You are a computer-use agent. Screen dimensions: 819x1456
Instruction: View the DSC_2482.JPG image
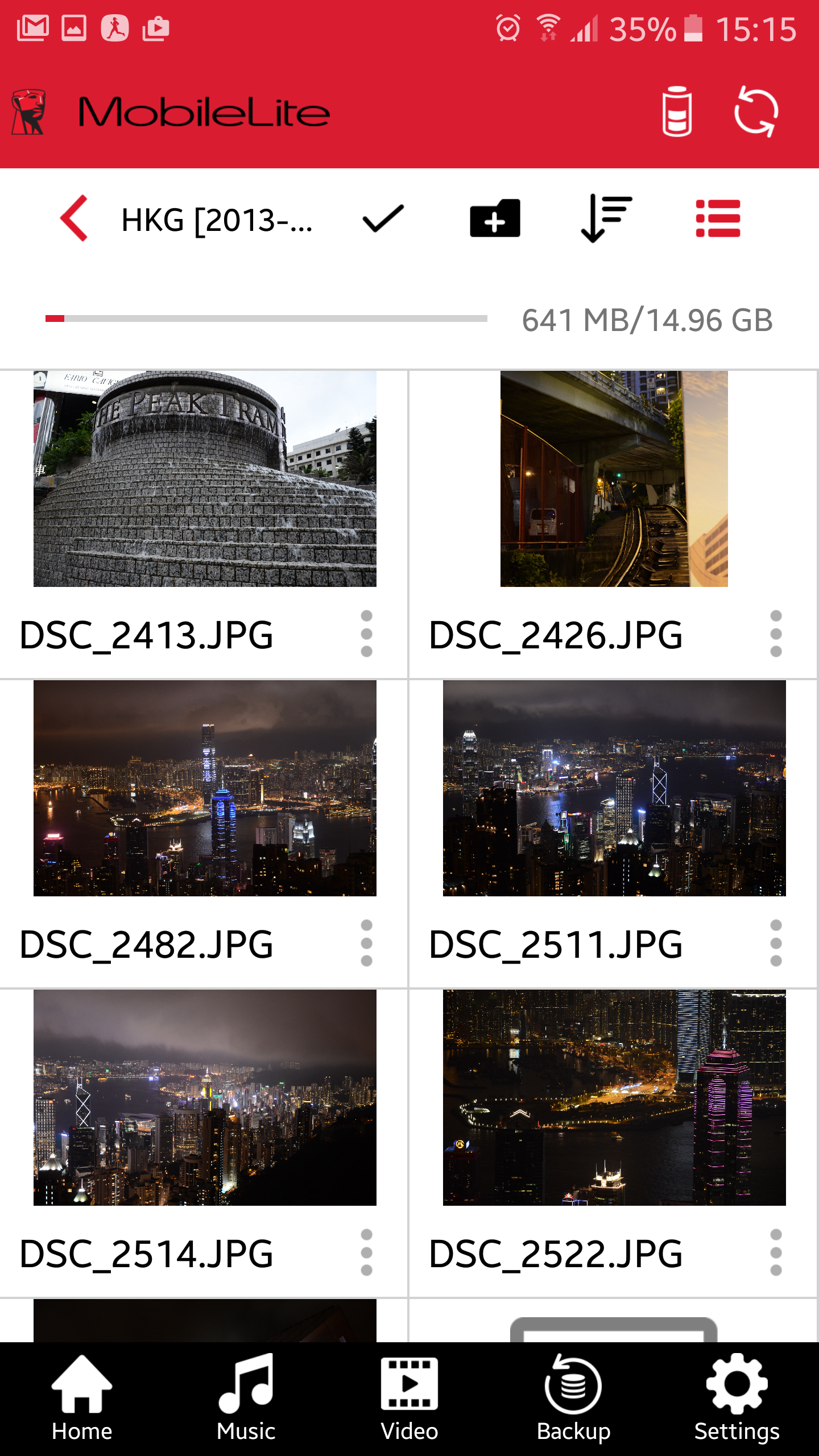click(x=205, y=788)
